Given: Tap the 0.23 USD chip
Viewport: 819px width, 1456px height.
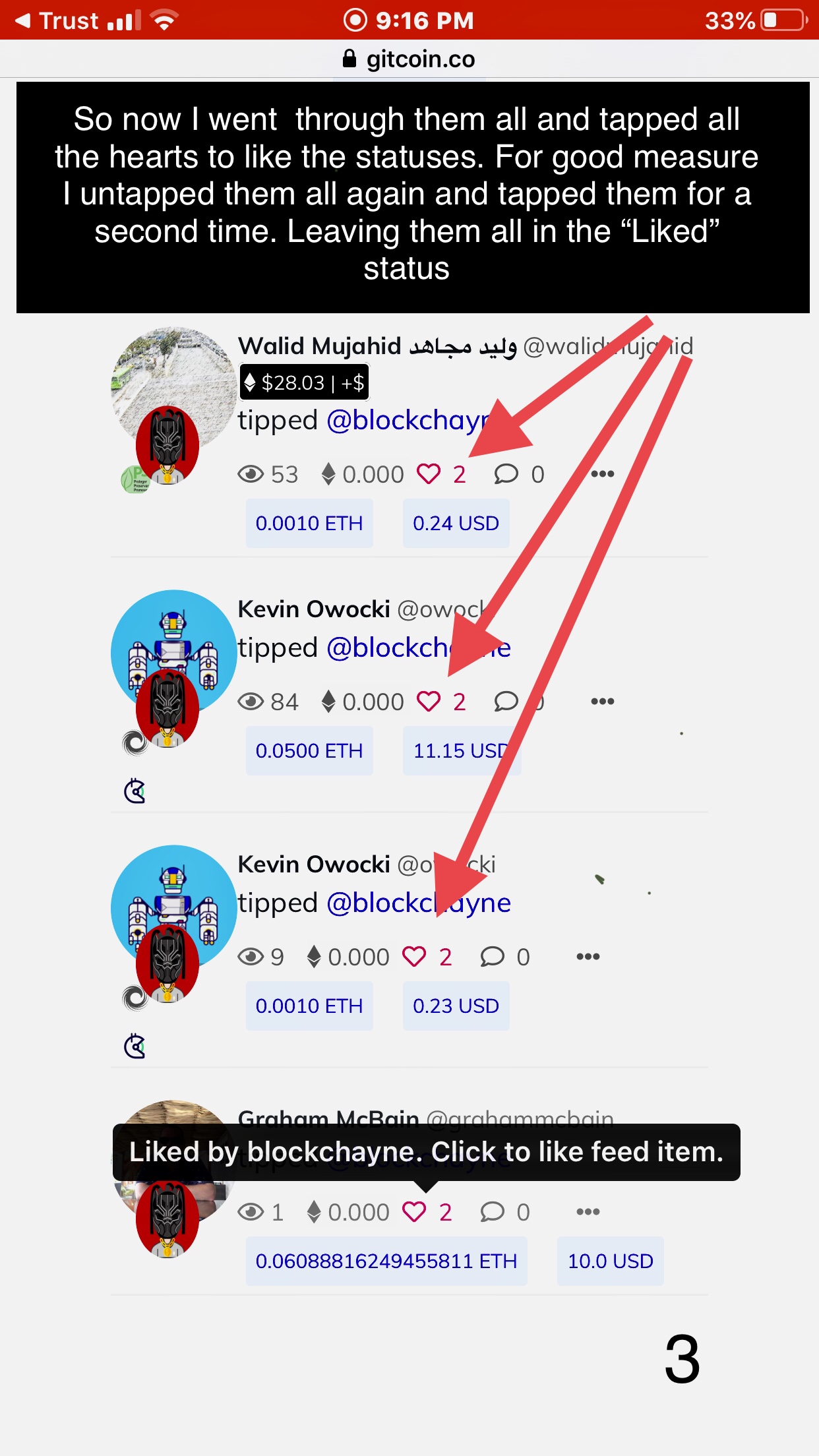Looking at the screenshot, I should tap(456, 1006).
